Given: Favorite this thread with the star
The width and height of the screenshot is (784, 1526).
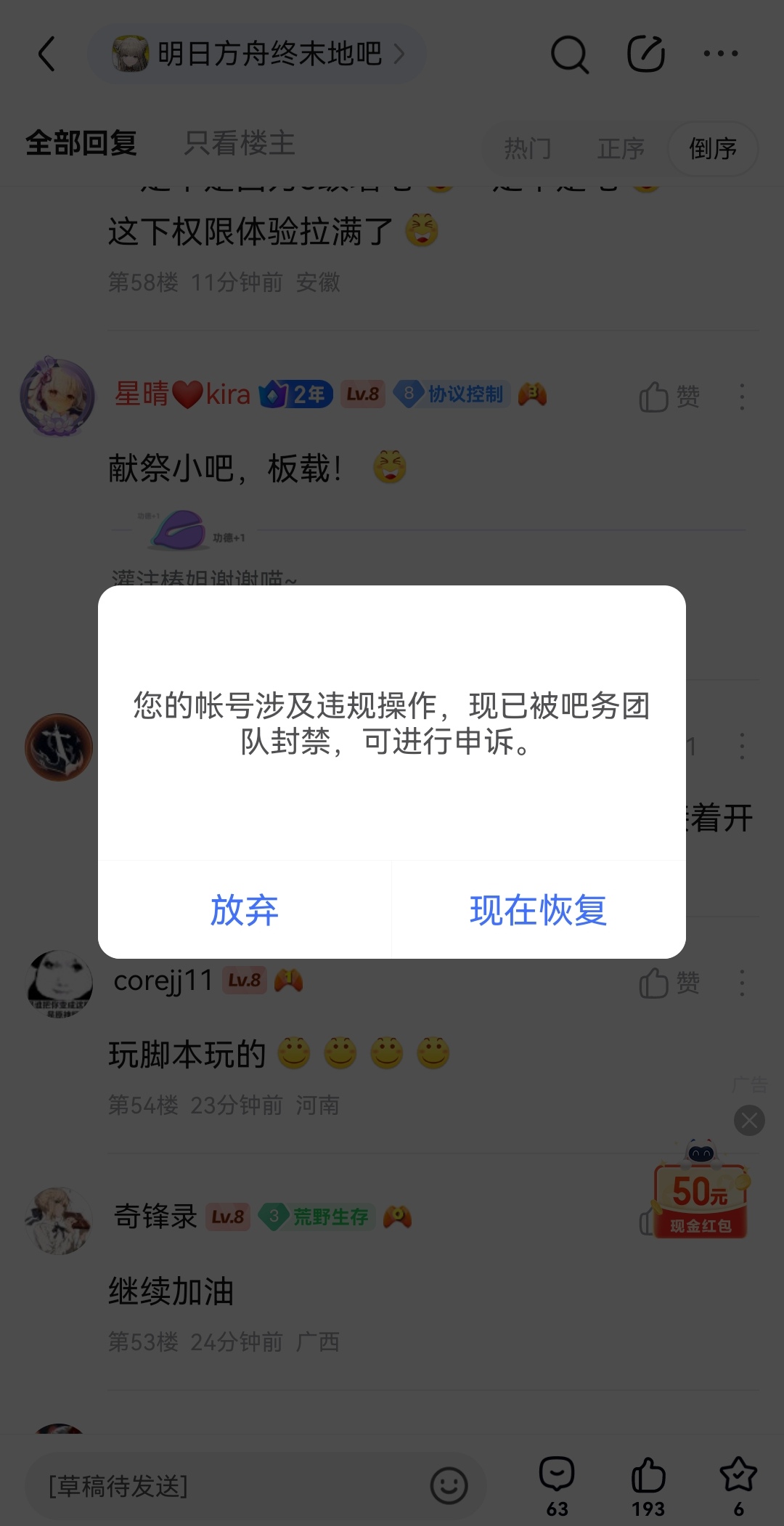Looking at the screenshot, I should (738, 1485).
